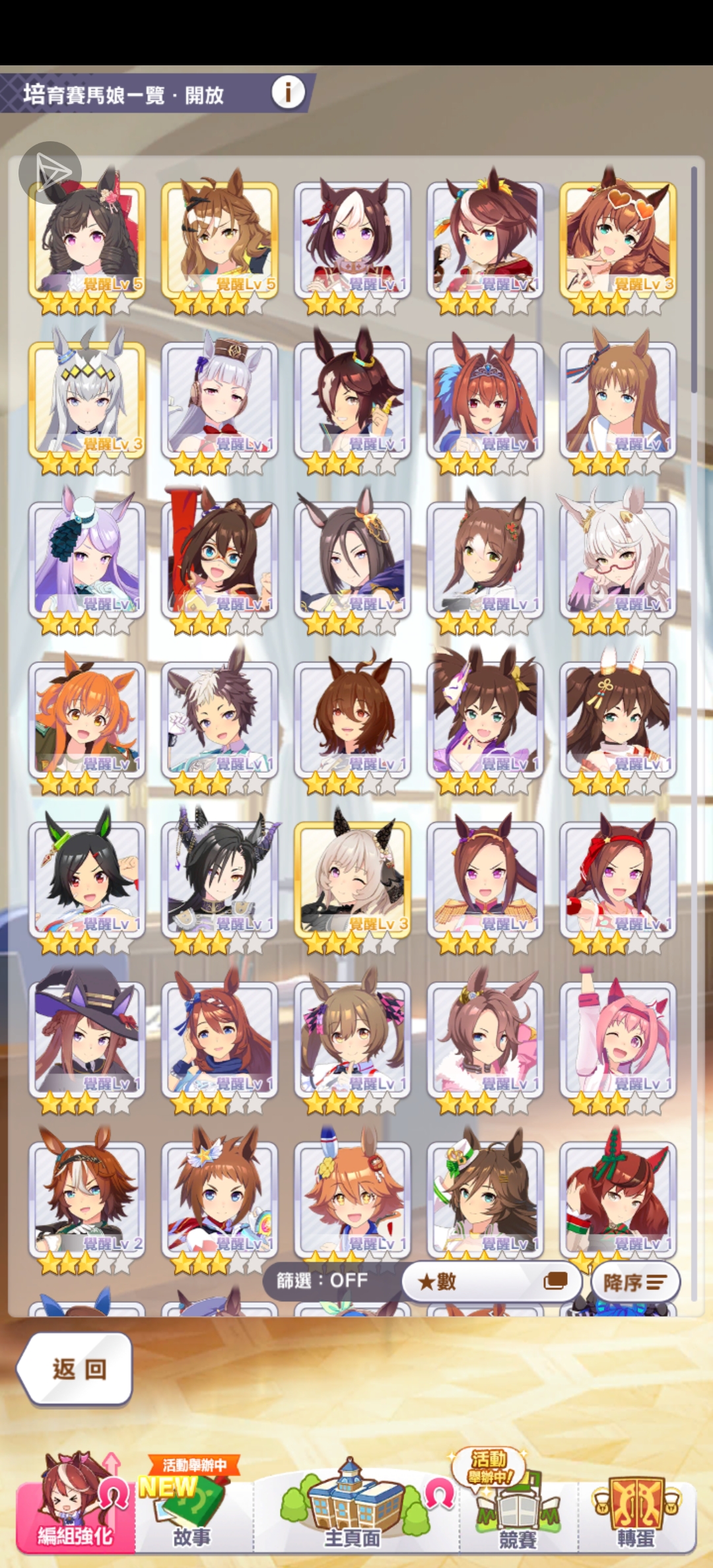The height and width of the screenshot is (1568, 713).
Task: Open the info icon beside the title
Action: (x=288, y=92)
